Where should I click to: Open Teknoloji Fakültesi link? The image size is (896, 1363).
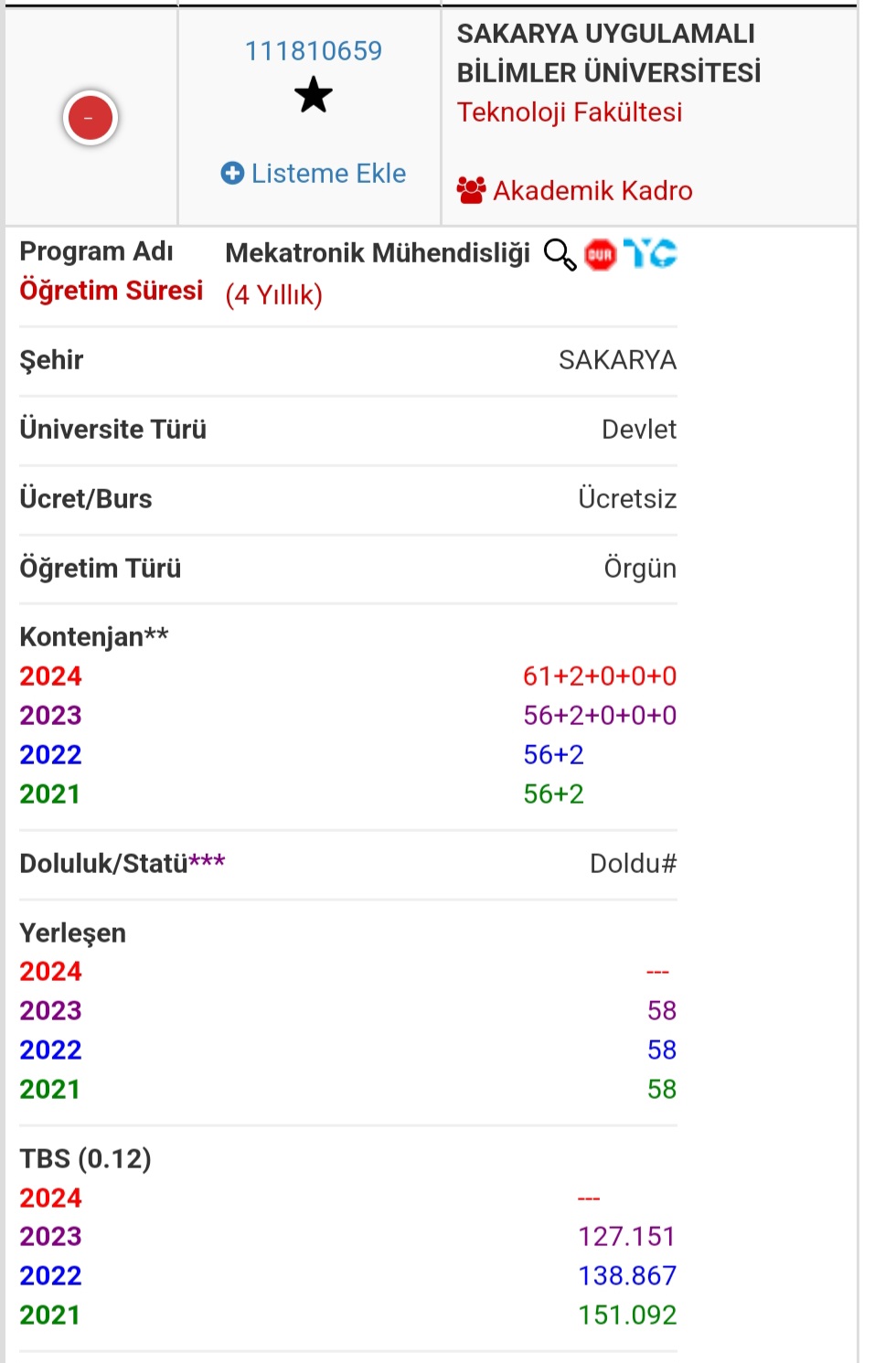coord(569,112)
